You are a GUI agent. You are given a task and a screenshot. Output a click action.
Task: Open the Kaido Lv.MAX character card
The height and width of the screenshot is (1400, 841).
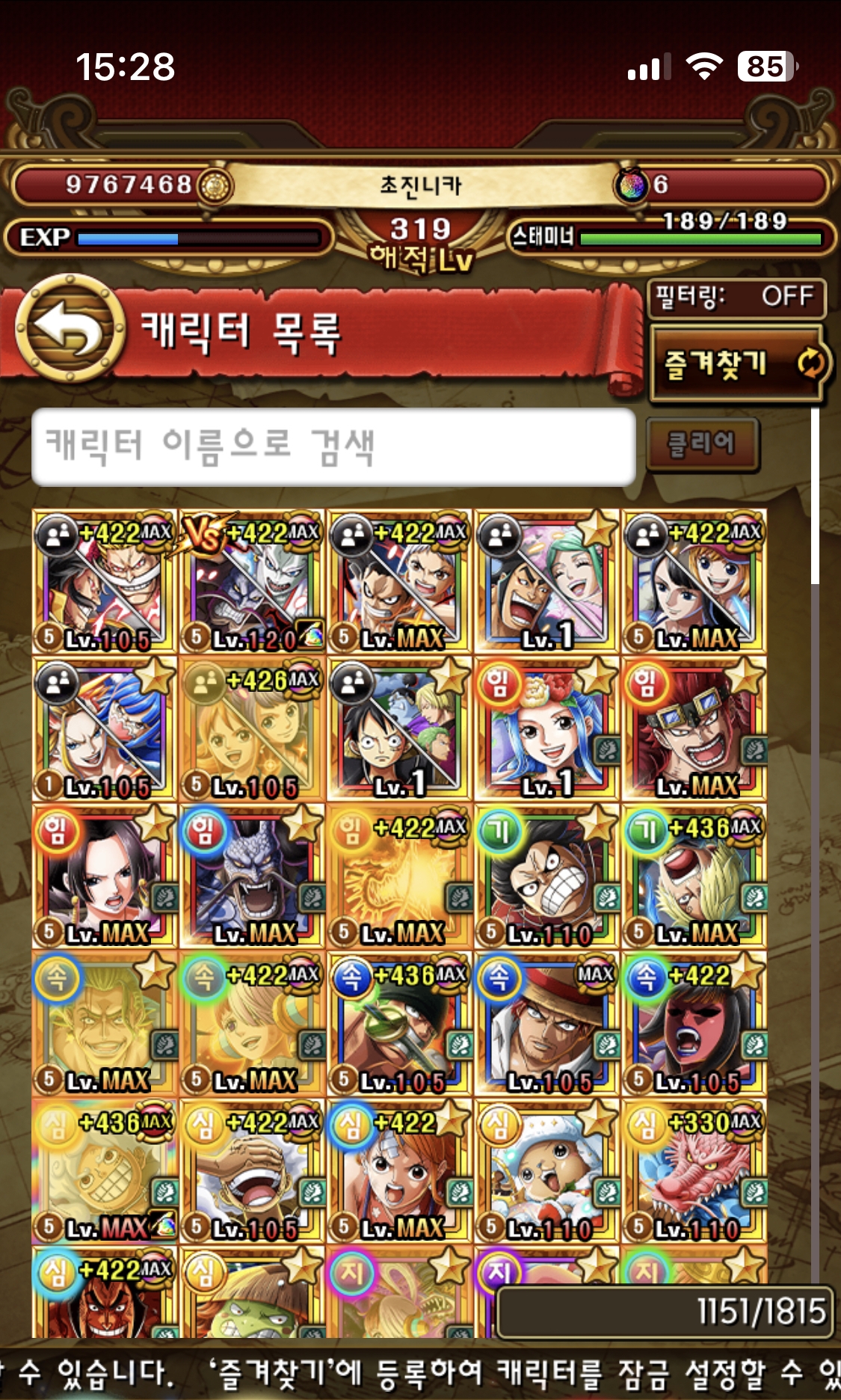pos(252,876)
